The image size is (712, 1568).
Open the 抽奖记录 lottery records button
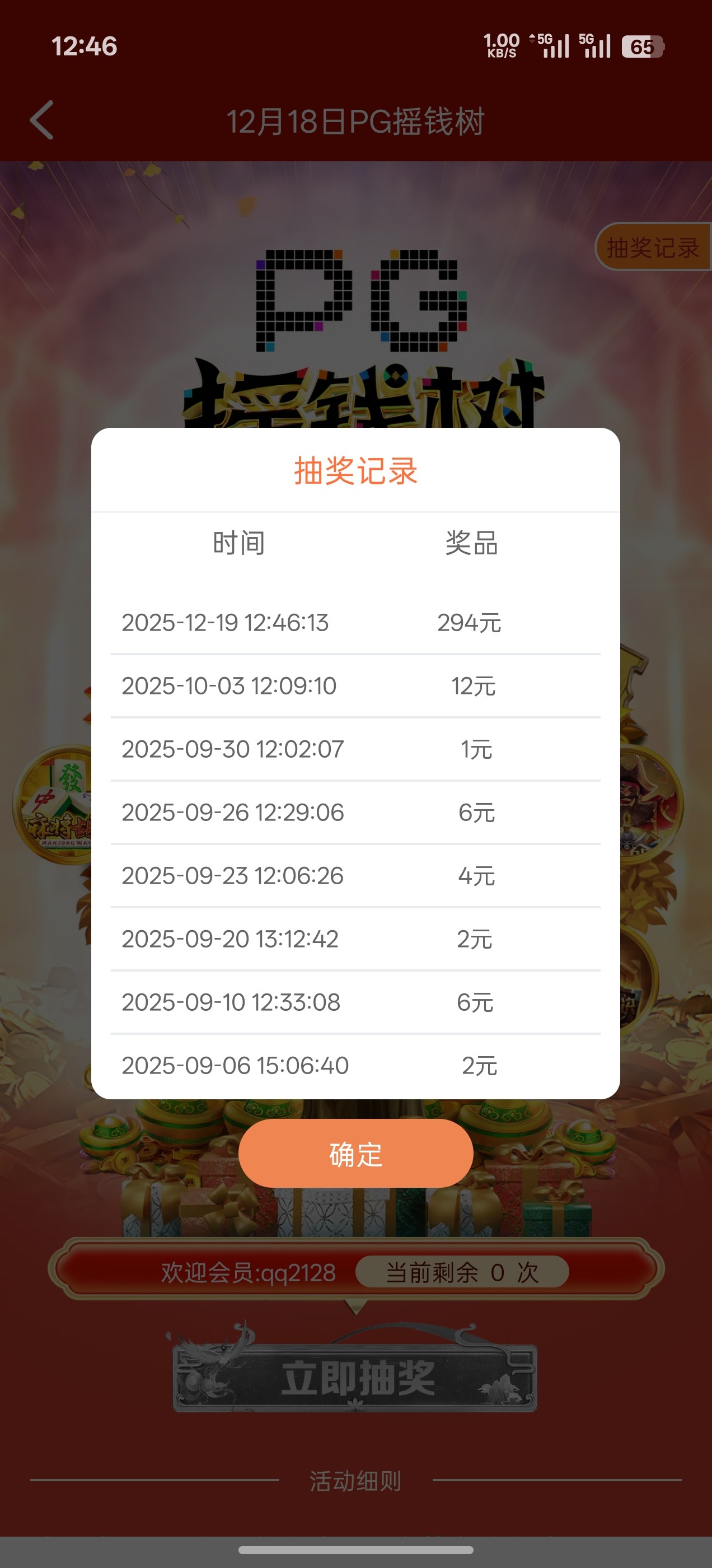tap(652, 247)
